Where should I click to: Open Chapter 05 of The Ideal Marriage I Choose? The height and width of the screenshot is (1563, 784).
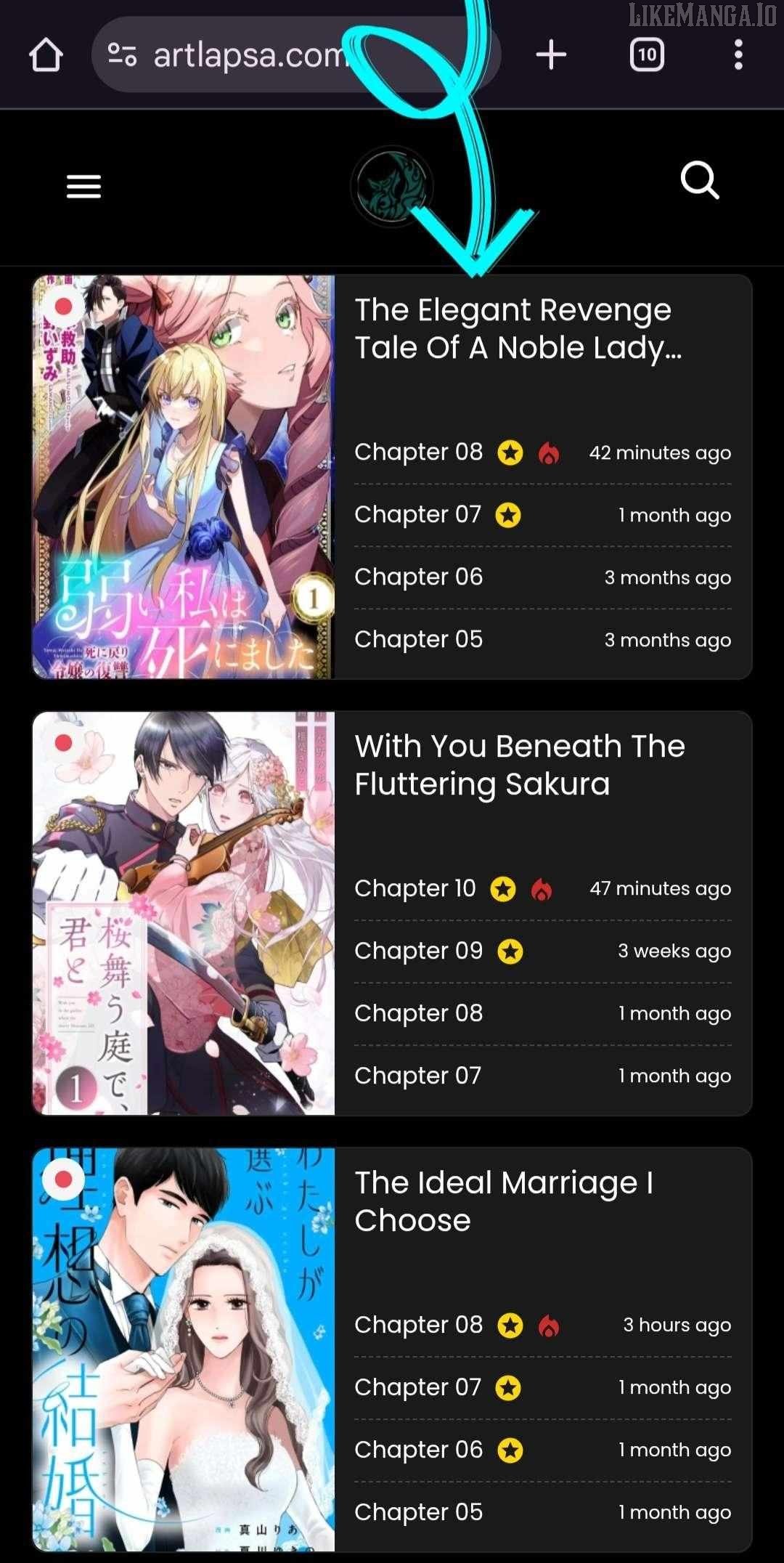[418, 1512]
